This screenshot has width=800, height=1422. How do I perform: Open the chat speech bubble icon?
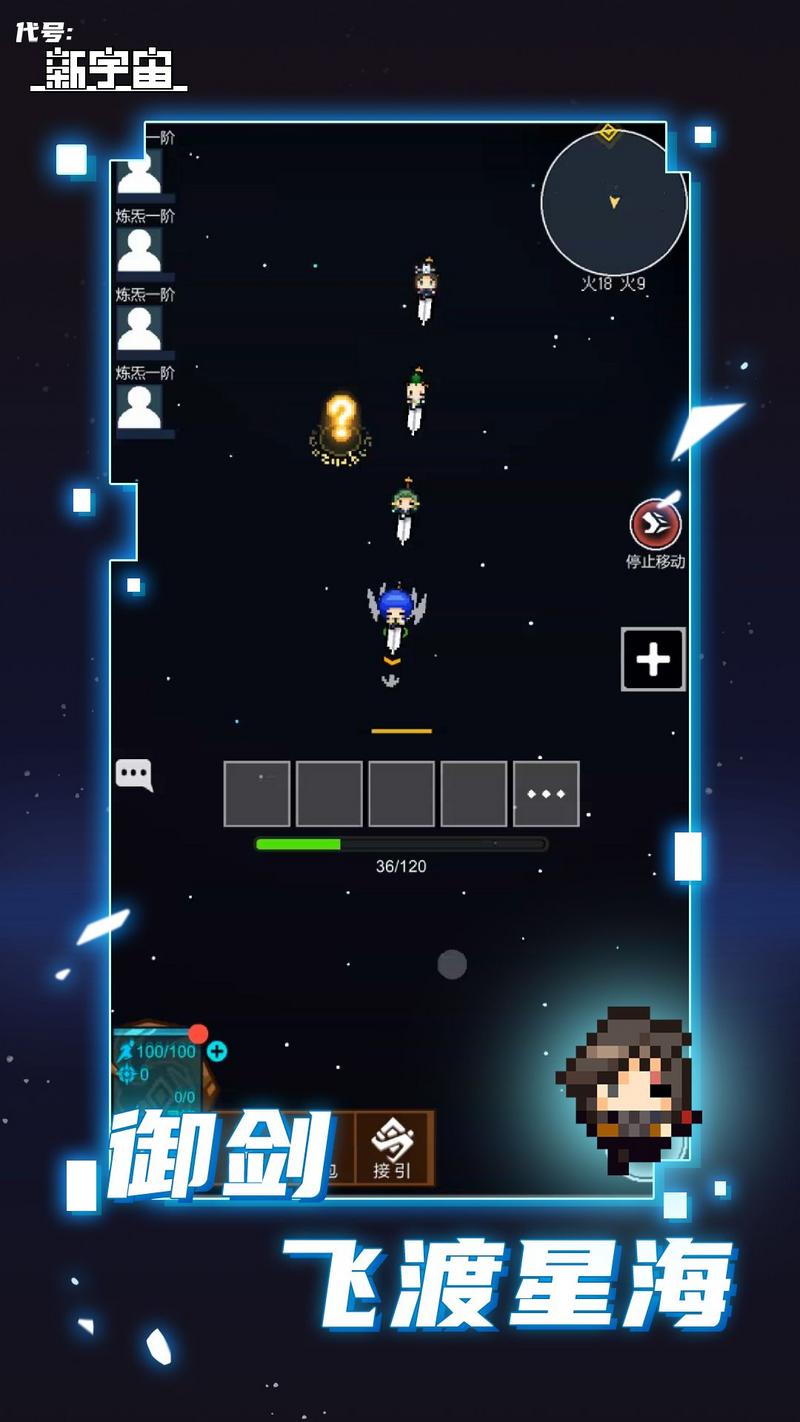point(135,772)
